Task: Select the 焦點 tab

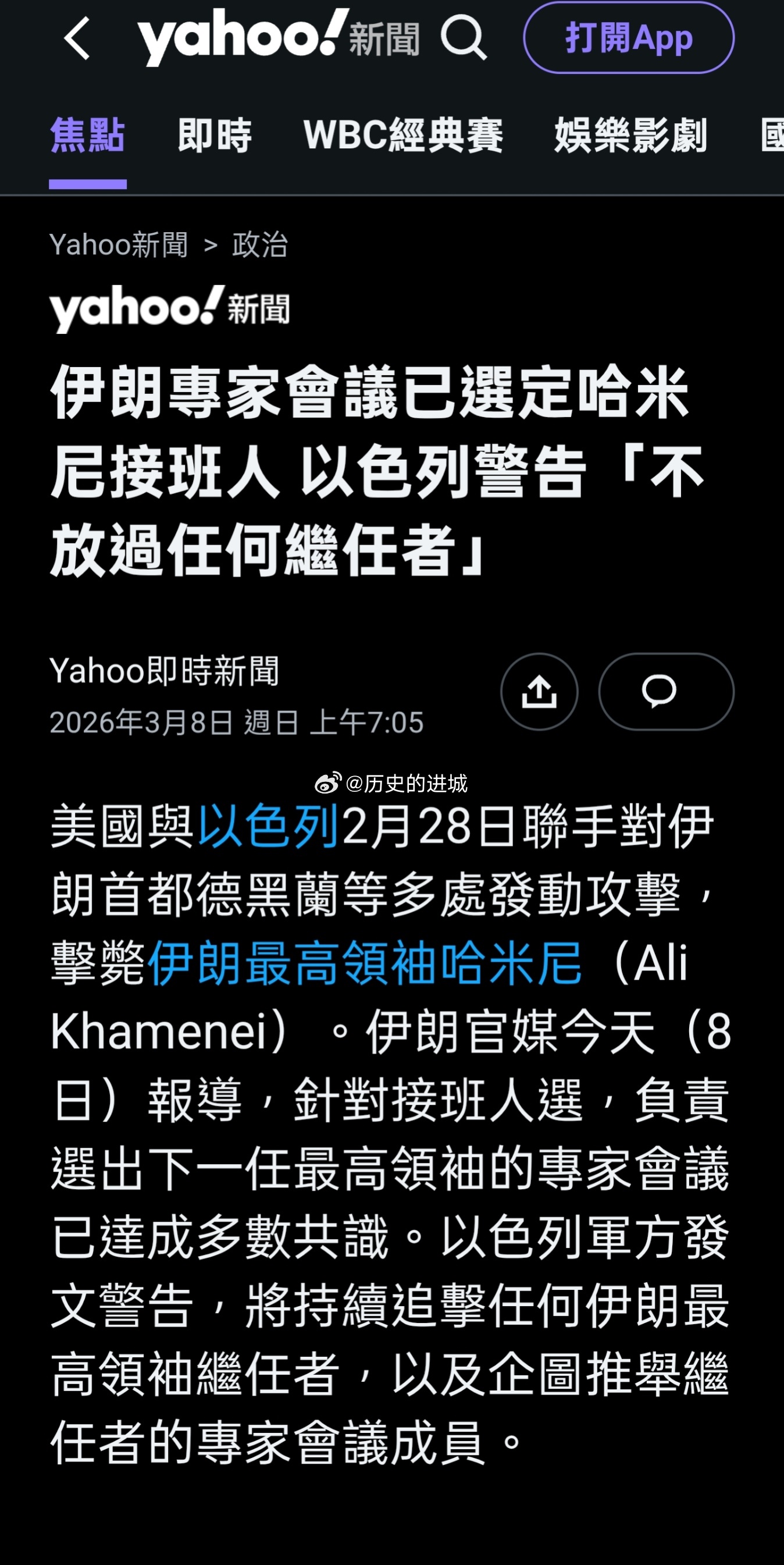Action: pyautogui.click(x=88, y=137)
